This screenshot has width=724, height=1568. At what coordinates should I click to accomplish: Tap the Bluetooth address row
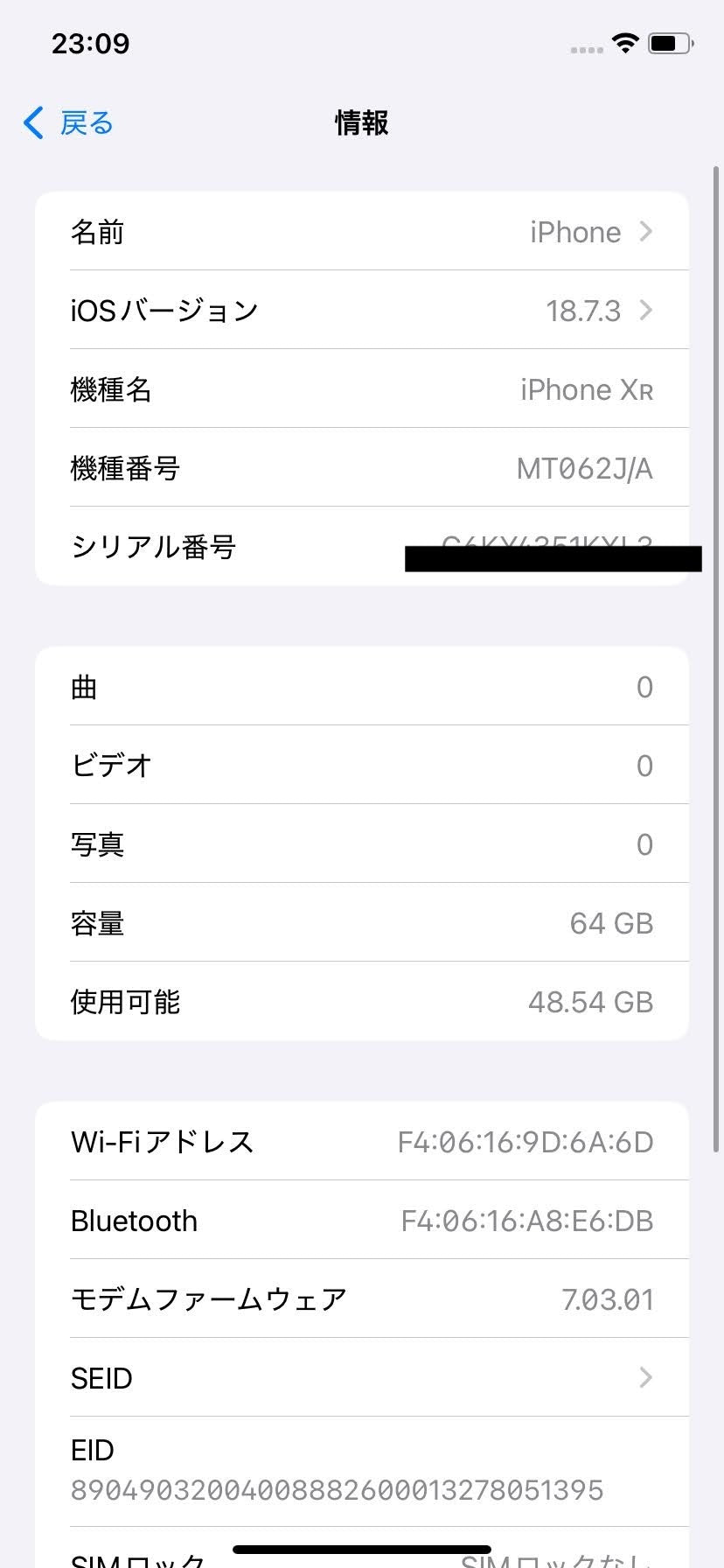pos(362,1220)
